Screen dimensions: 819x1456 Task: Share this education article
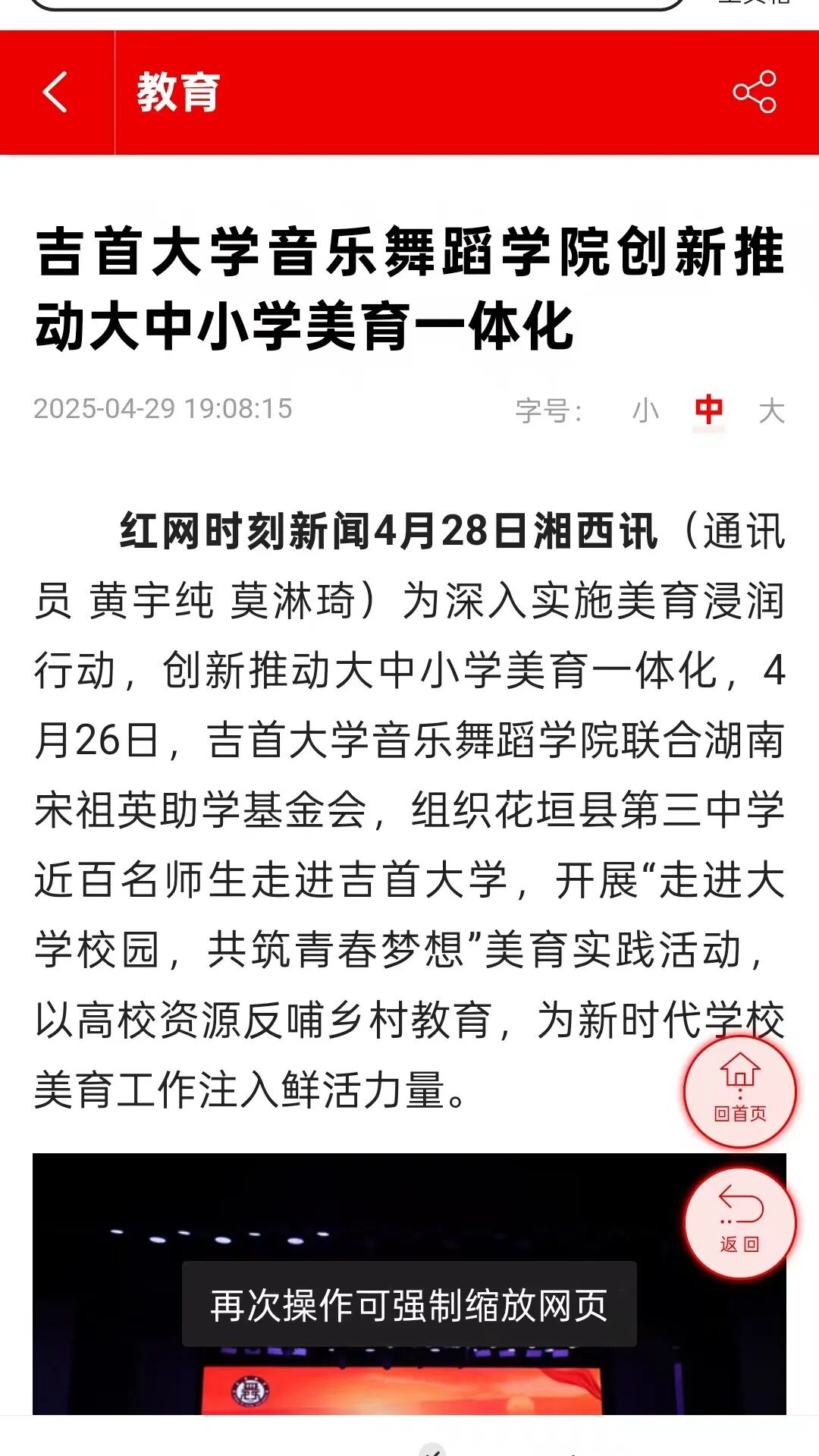click(754, 93)
